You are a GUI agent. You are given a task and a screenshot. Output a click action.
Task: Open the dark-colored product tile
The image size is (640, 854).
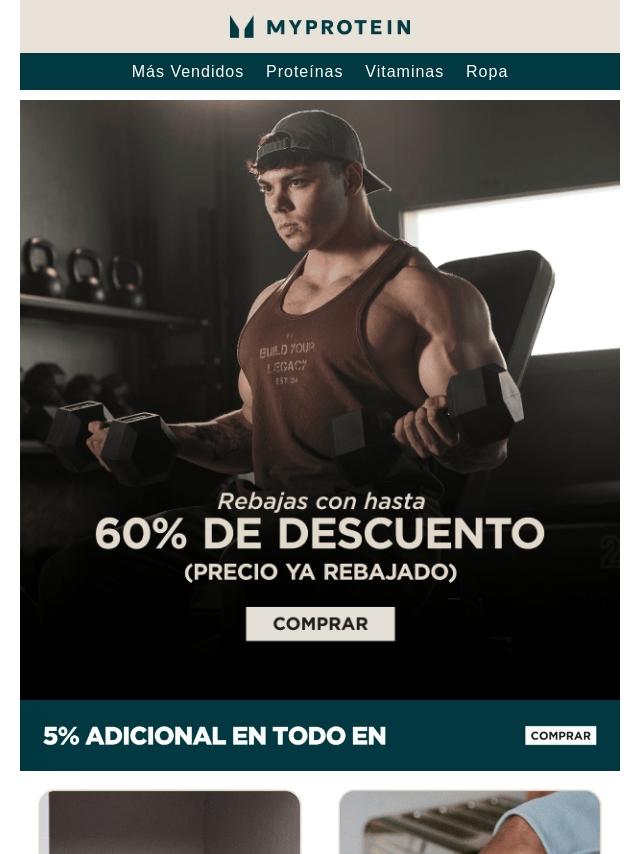pyautogui.click(x=170, y=822)
